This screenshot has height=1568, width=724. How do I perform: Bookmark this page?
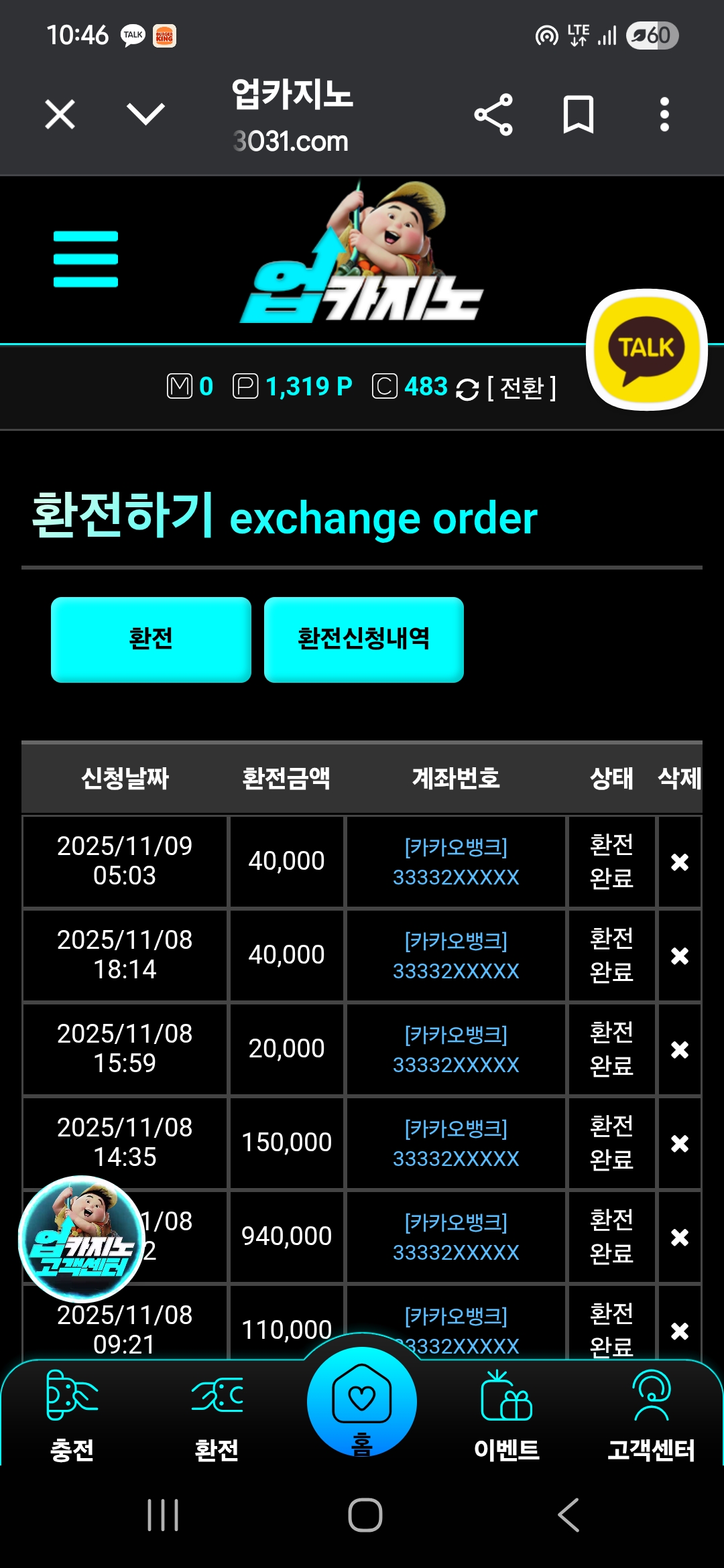578,115
